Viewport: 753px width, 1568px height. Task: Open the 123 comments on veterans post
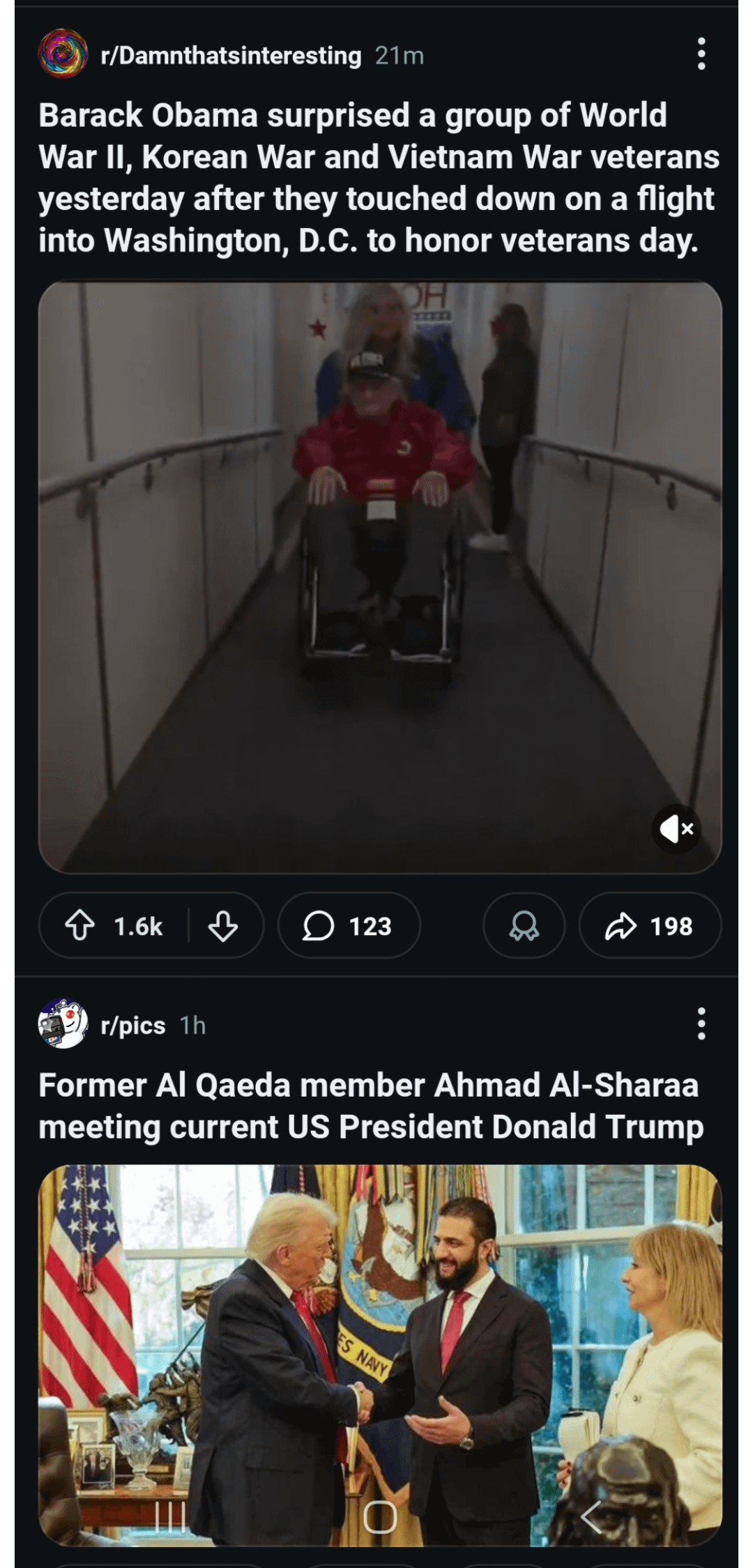(349, 926)
